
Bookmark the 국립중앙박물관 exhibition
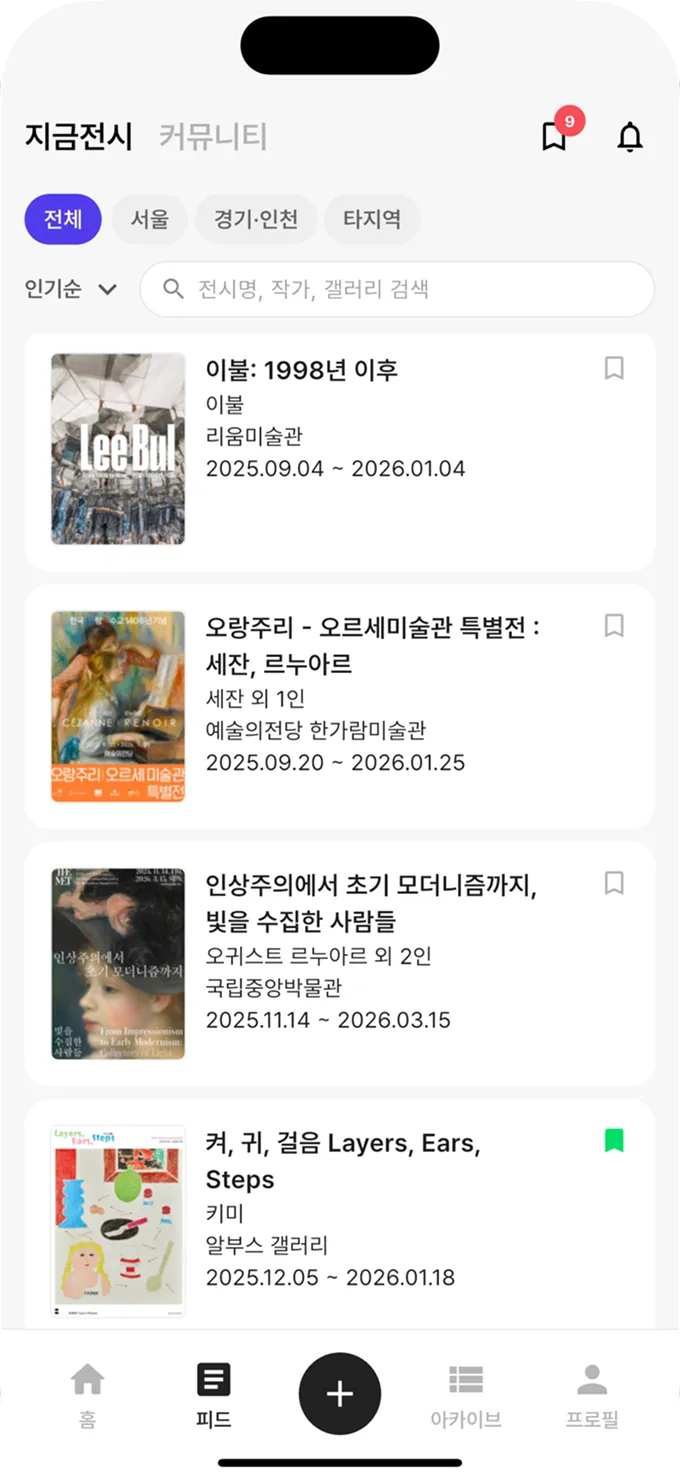point(614,883)
